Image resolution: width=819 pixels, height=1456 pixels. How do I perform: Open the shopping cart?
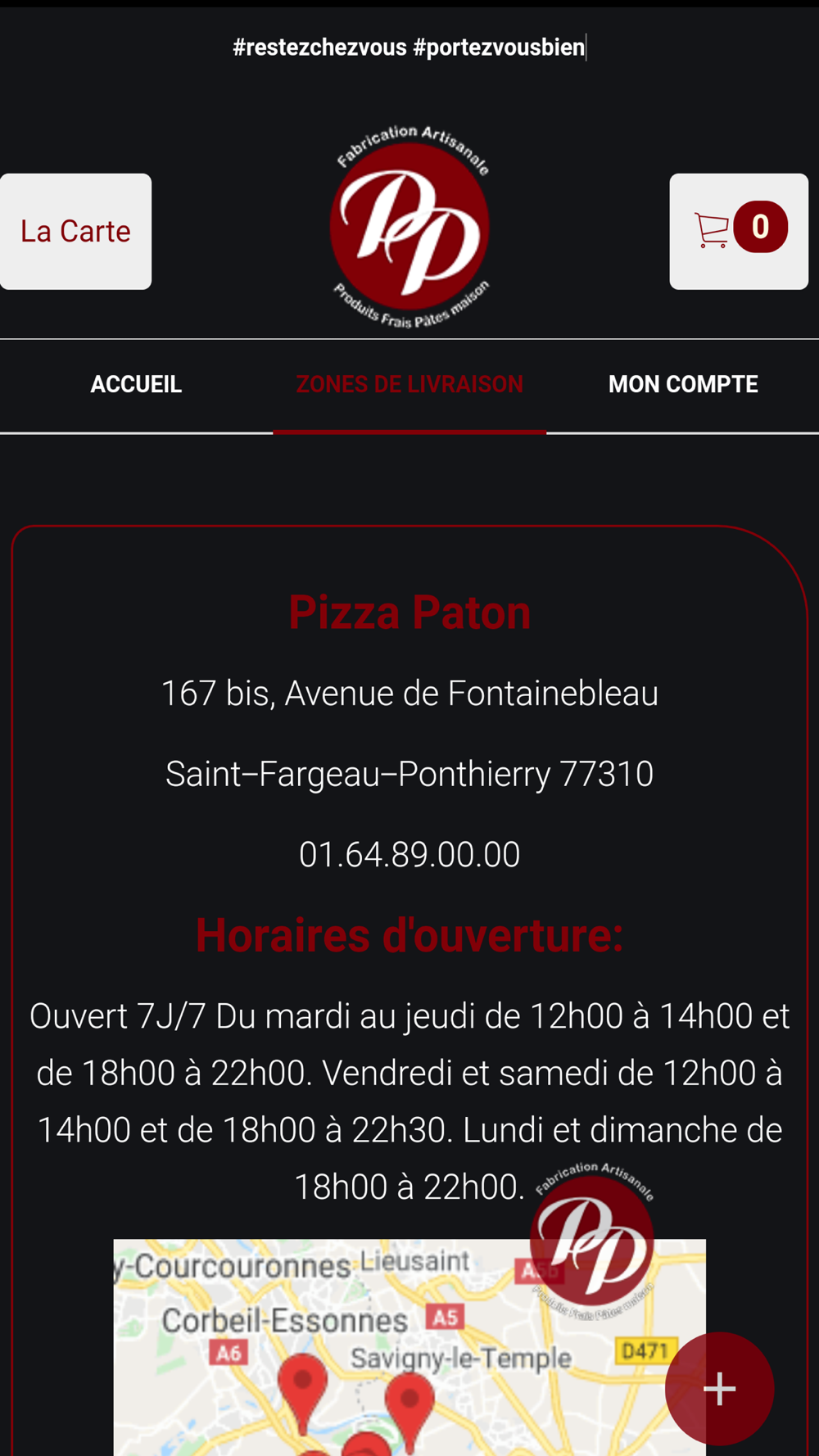click(x=738, y=231)
